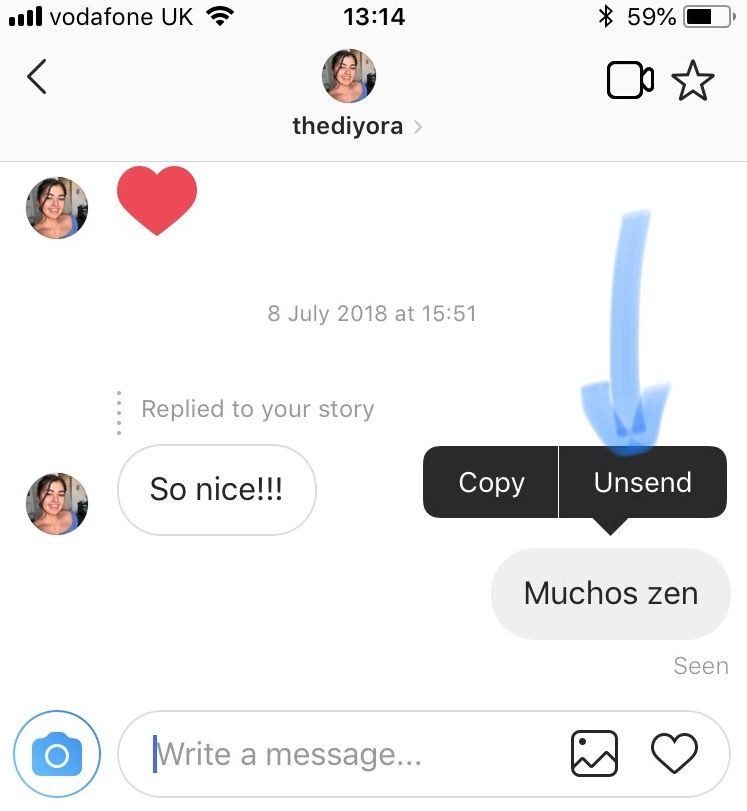Select Copy in the message popup
Image resolution: width=747 pixels, height=811 pixels.
coord(491,482)
